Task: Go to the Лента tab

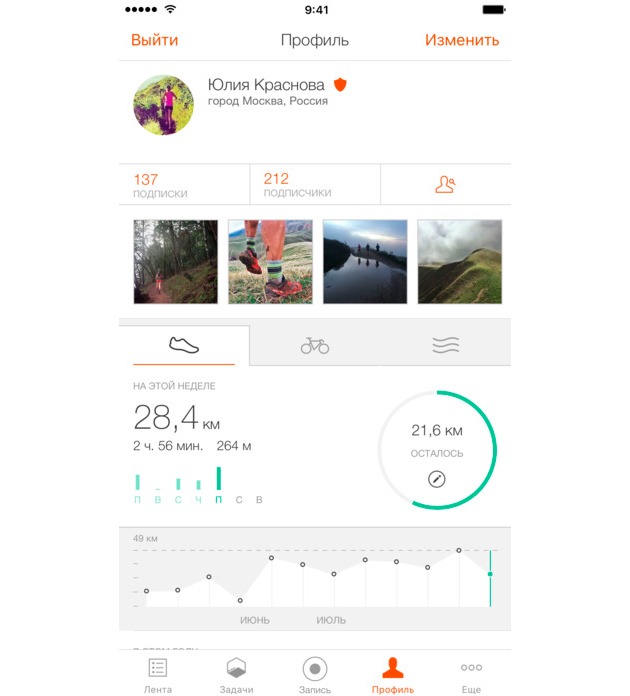Action: coord(157,675)
